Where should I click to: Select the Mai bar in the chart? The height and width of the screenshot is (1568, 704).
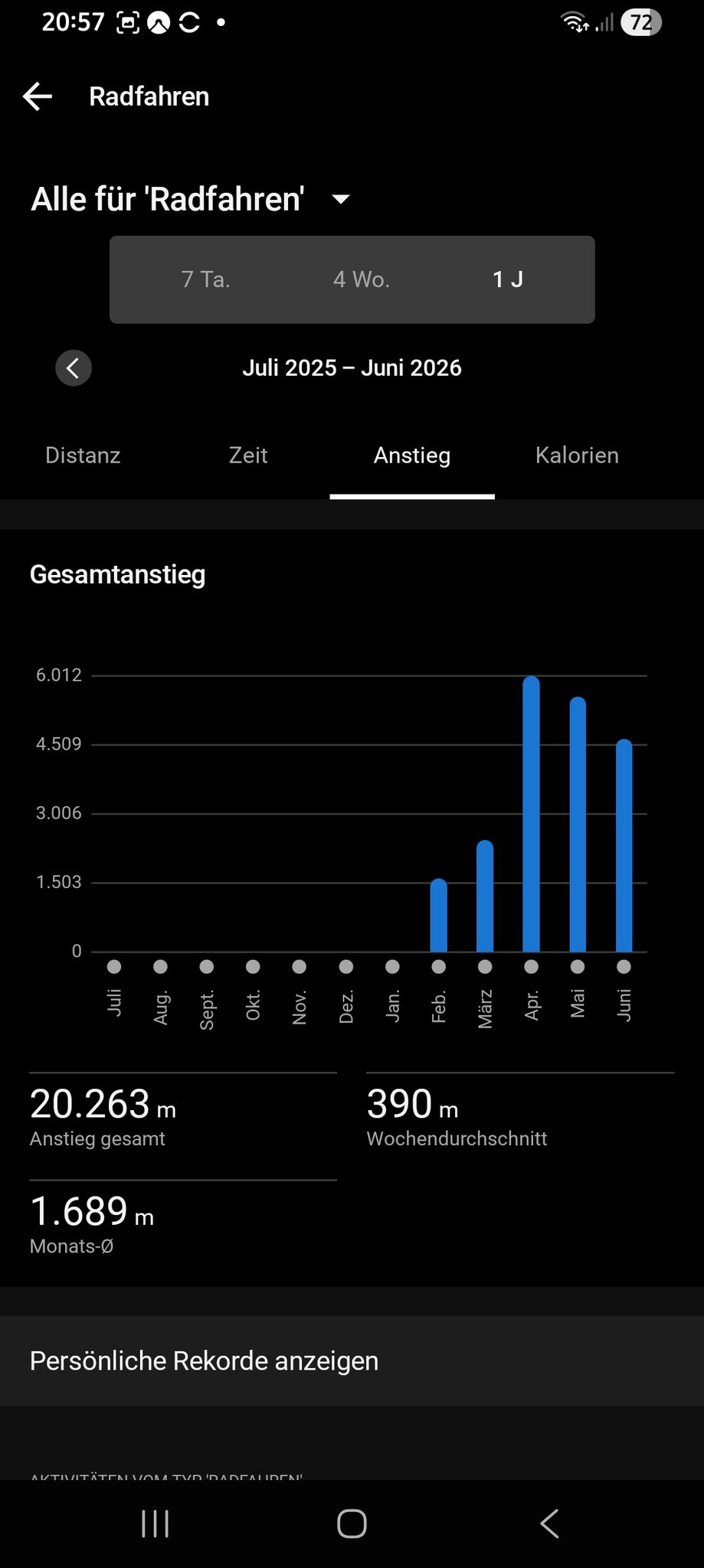click(578, 825)
